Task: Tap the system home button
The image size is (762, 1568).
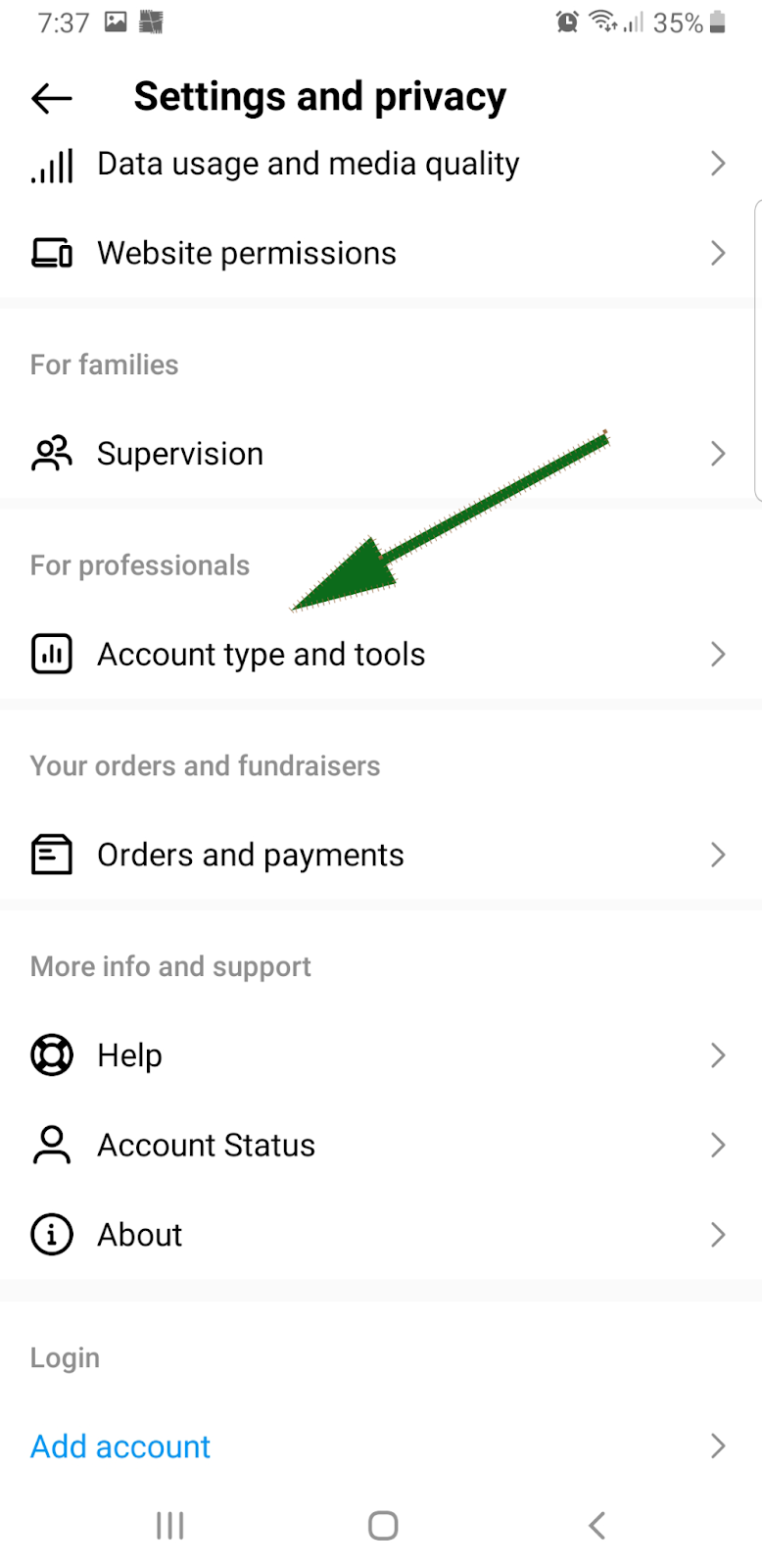Action: 382,1525
